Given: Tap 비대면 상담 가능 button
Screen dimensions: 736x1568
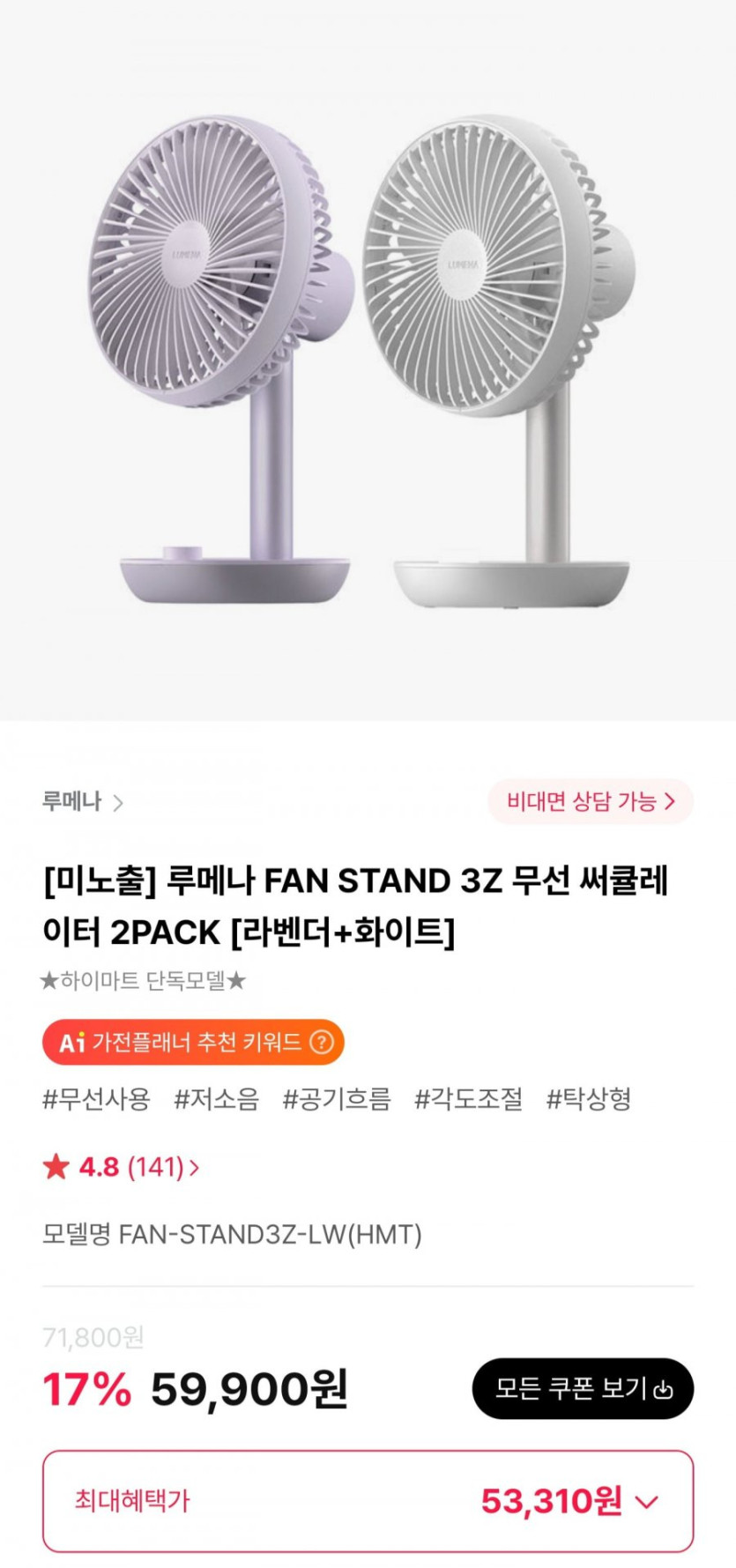Looking at the screenshot, I should click(x=591, y=801).
